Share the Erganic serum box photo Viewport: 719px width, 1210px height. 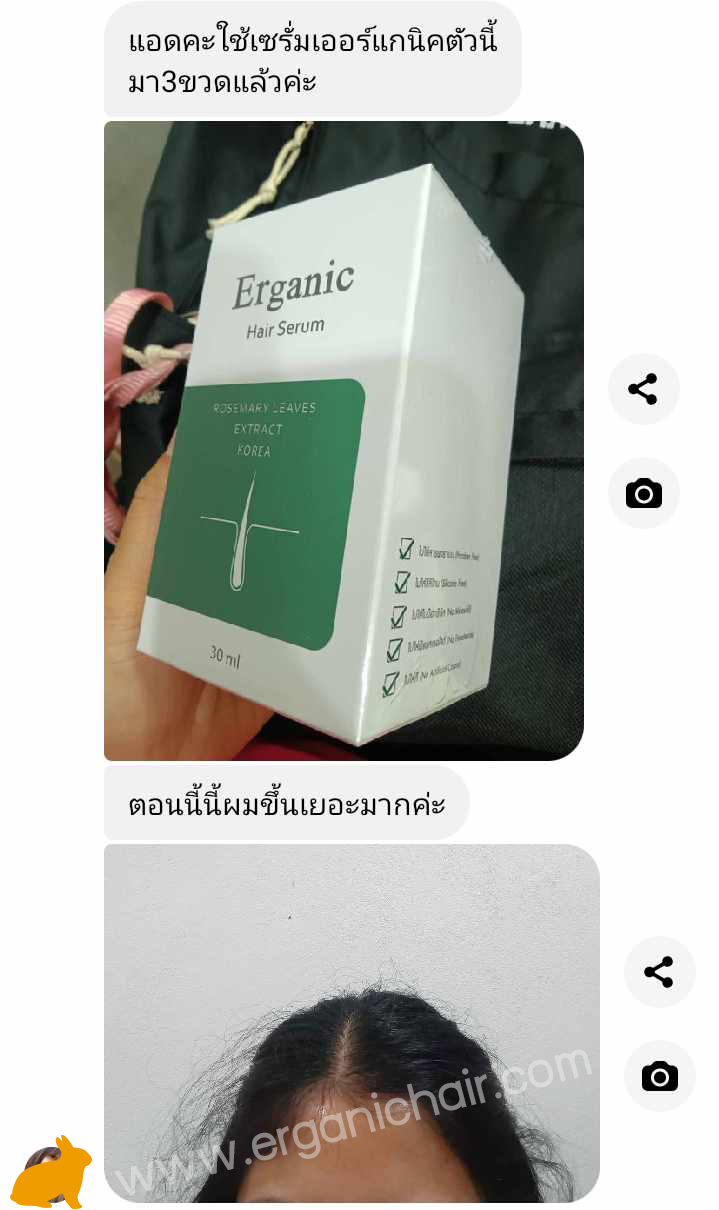tap(643, 389)
